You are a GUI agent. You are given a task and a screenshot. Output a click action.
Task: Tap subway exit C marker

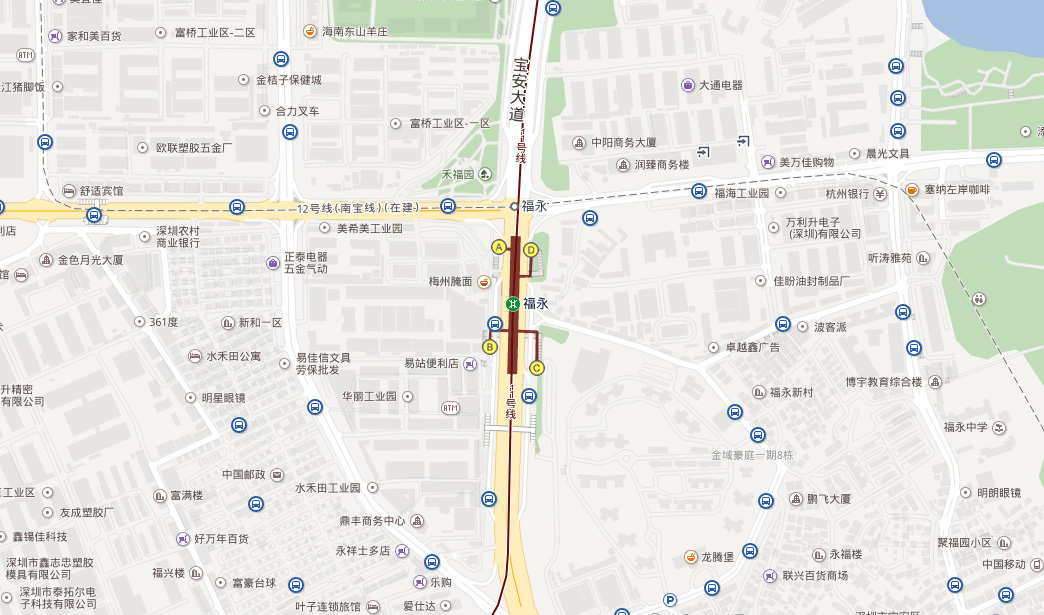(537, 368)
